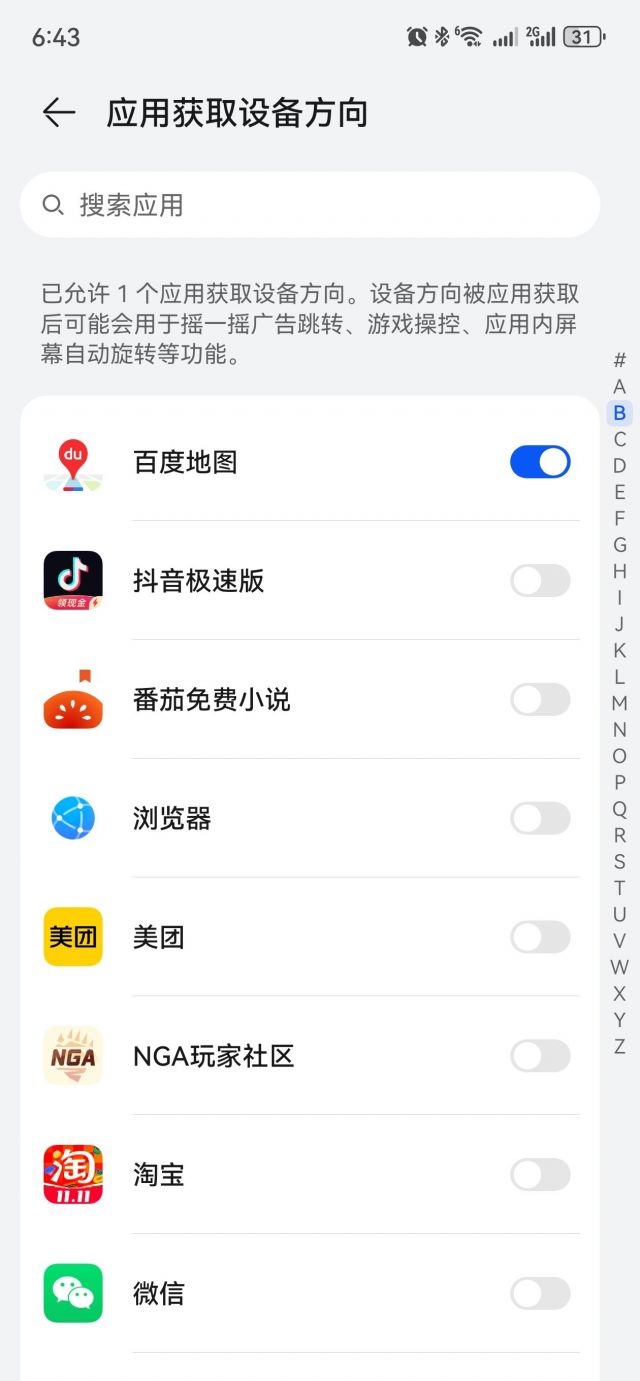Screen dimensions: 640x1381
Task: Switch on orientation access for 美团
Action: coord(540,937)
